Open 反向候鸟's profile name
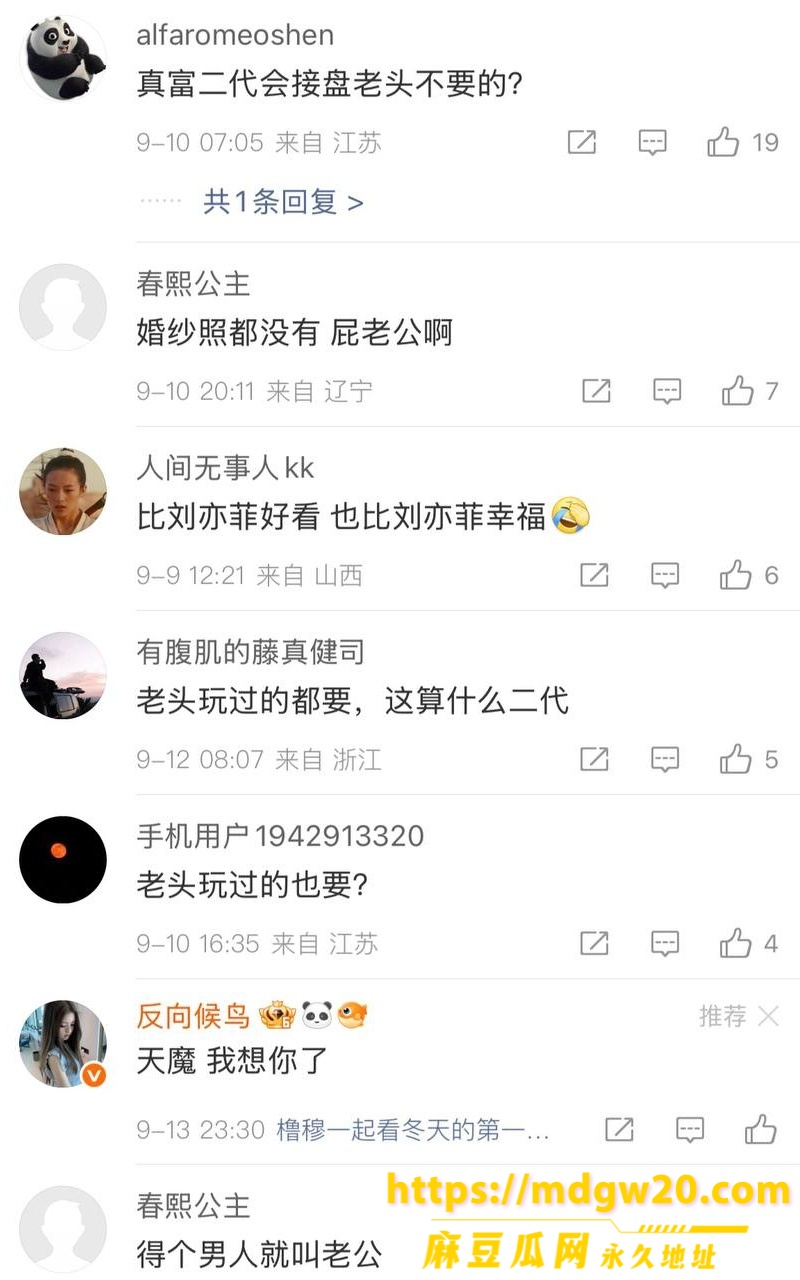Viewport: 800px width, 1280px height. pyautogui.click(x=193, y=1016)
